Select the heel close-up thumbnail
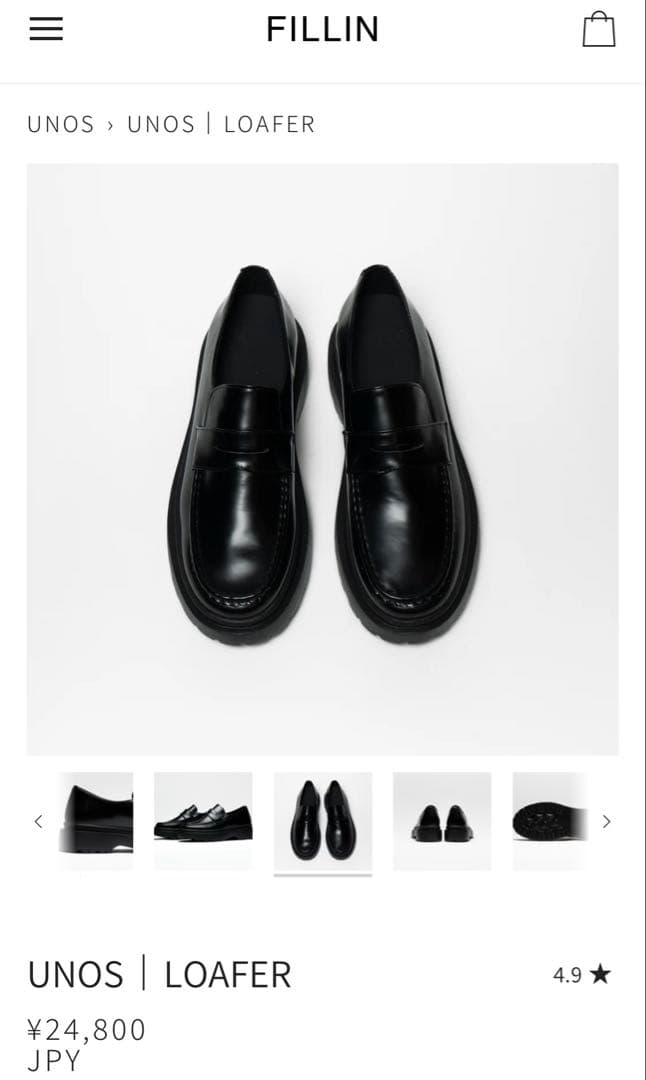The image size is (646, 1080). click(96, 821)
